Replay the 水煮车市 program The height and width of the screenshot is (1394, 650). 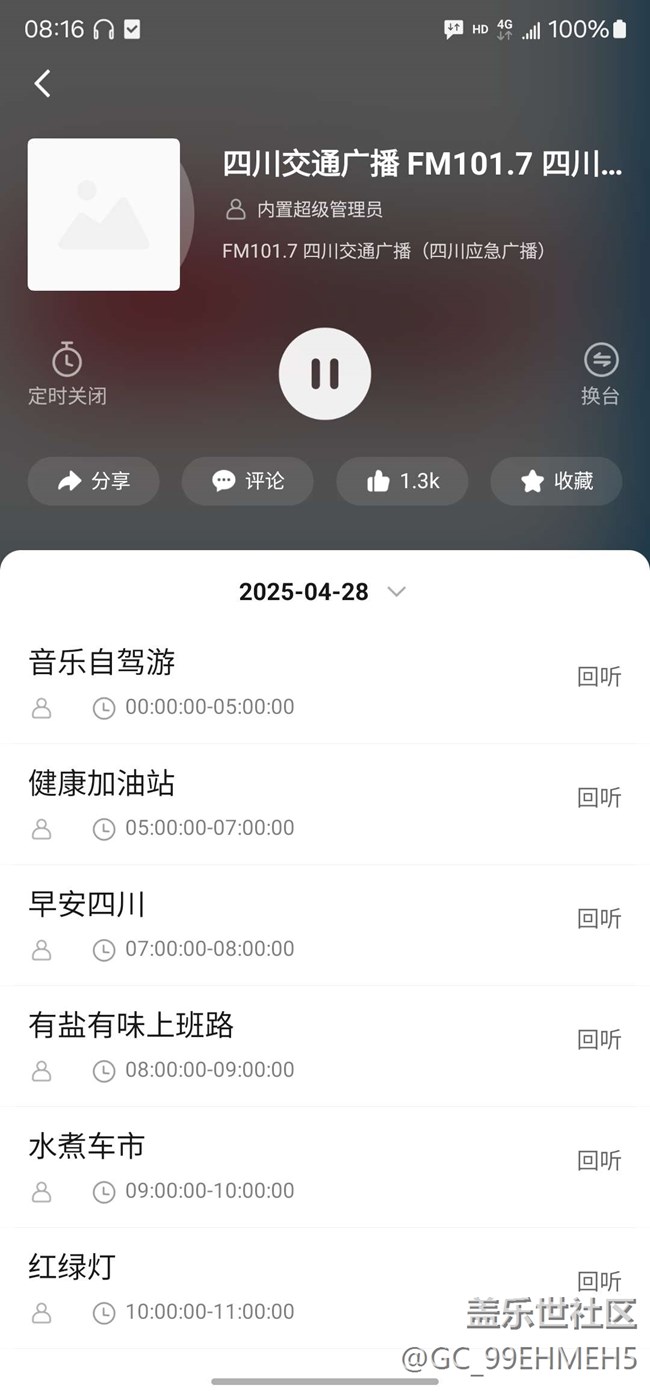pos(599,1161)
